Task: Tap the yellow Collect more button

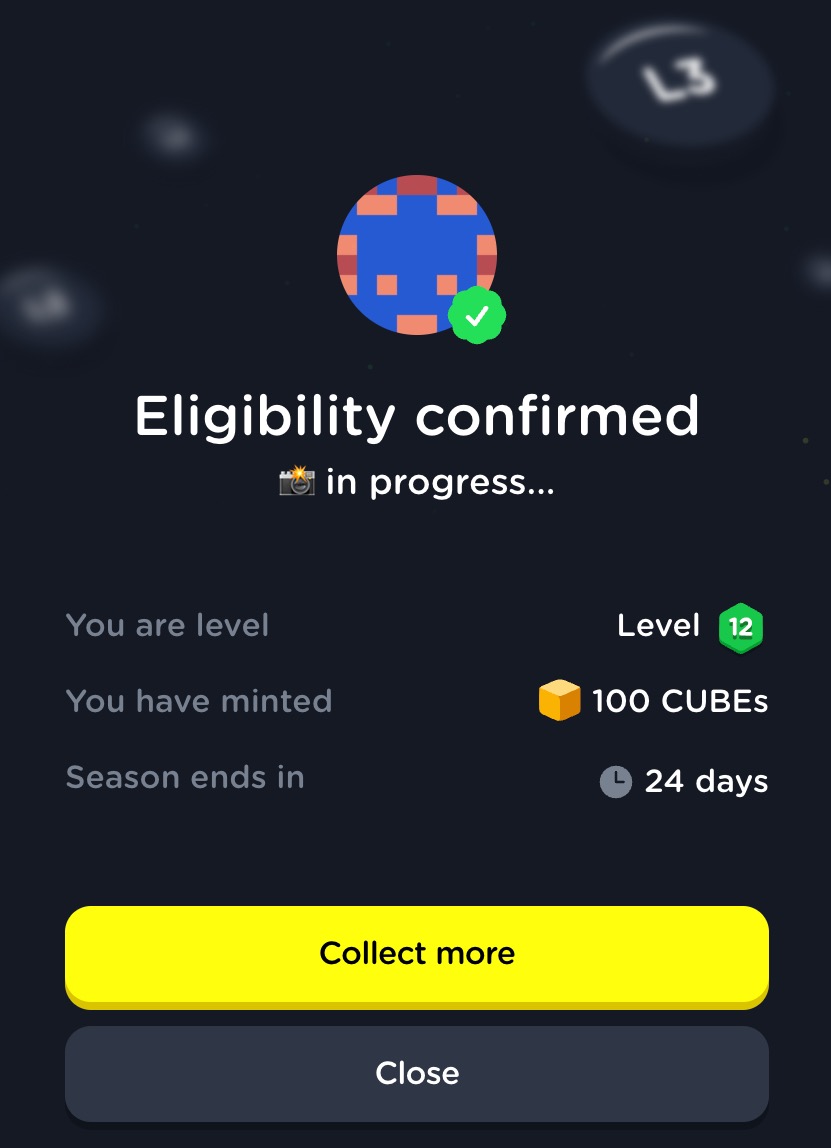Action: [x=416, y=953]
